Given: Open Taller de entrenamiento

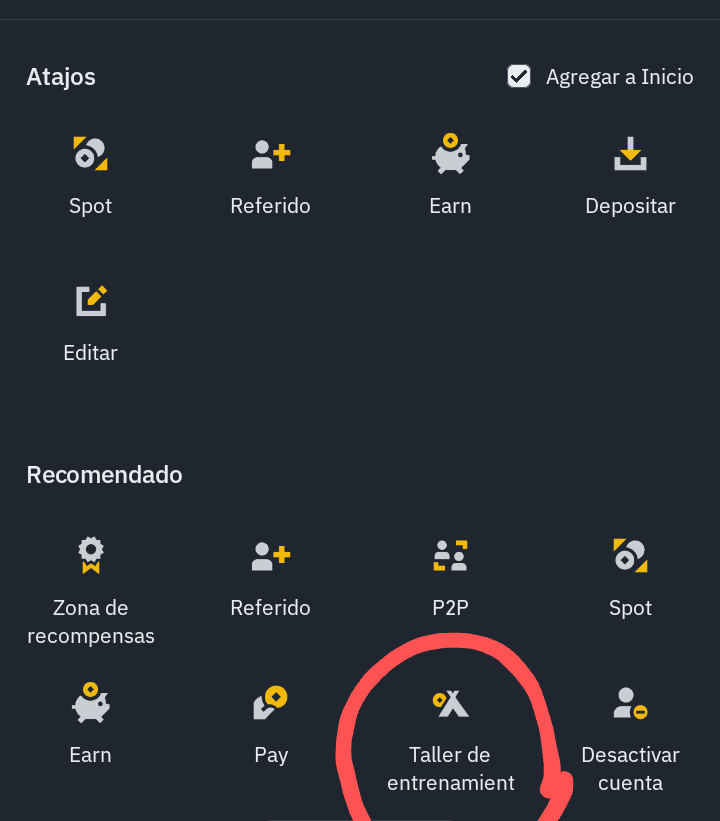Looking at the screenshot, I should [450, 739].
